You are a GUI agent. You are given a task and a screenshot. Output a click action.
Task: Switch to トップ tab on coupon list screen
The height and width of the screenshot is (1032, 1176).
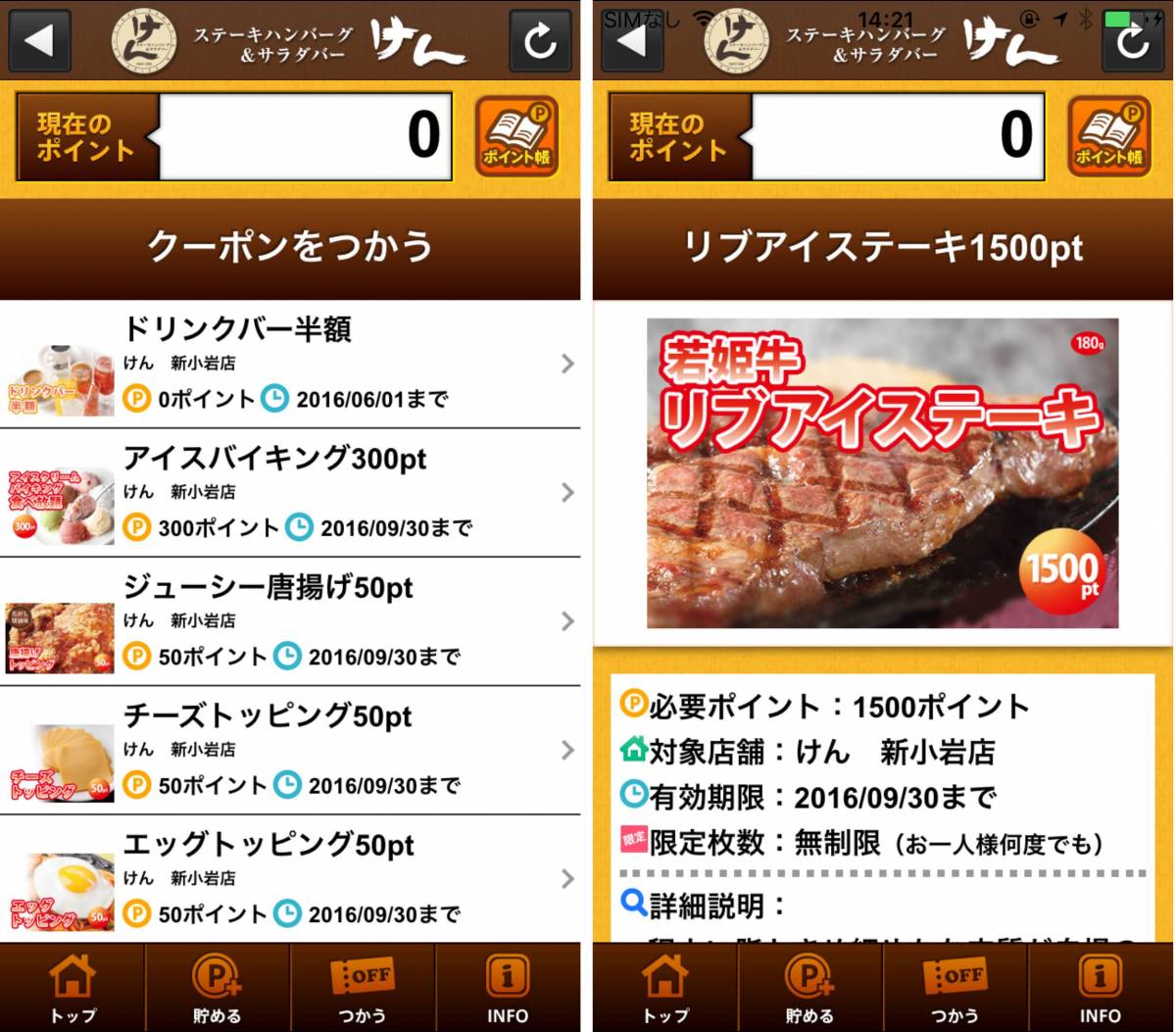click(x=73, y=988)
